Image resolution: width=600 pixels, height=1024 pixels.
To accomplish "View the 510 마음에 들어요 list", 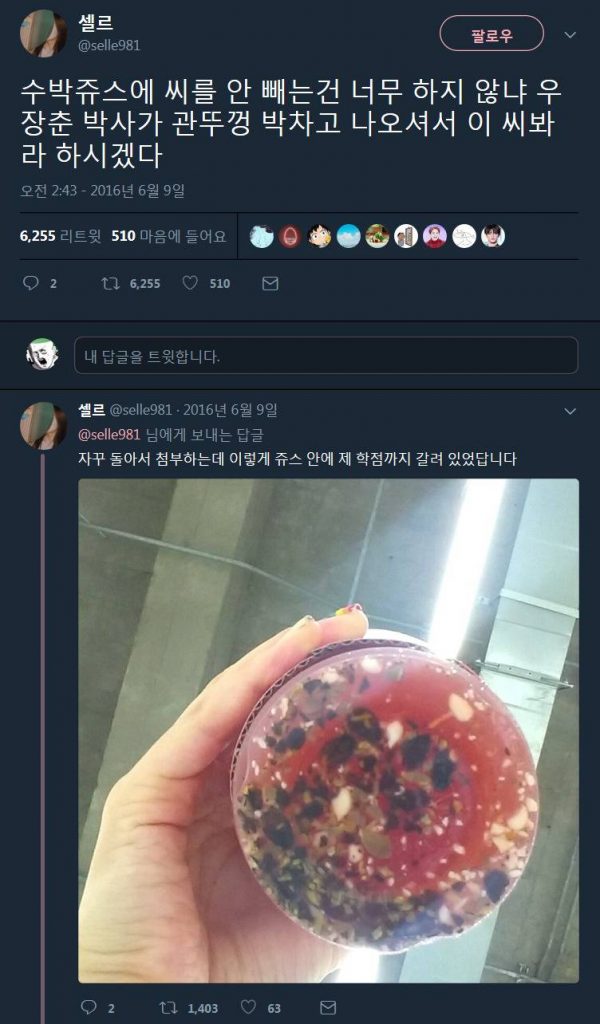I will (x=168, y=237).
